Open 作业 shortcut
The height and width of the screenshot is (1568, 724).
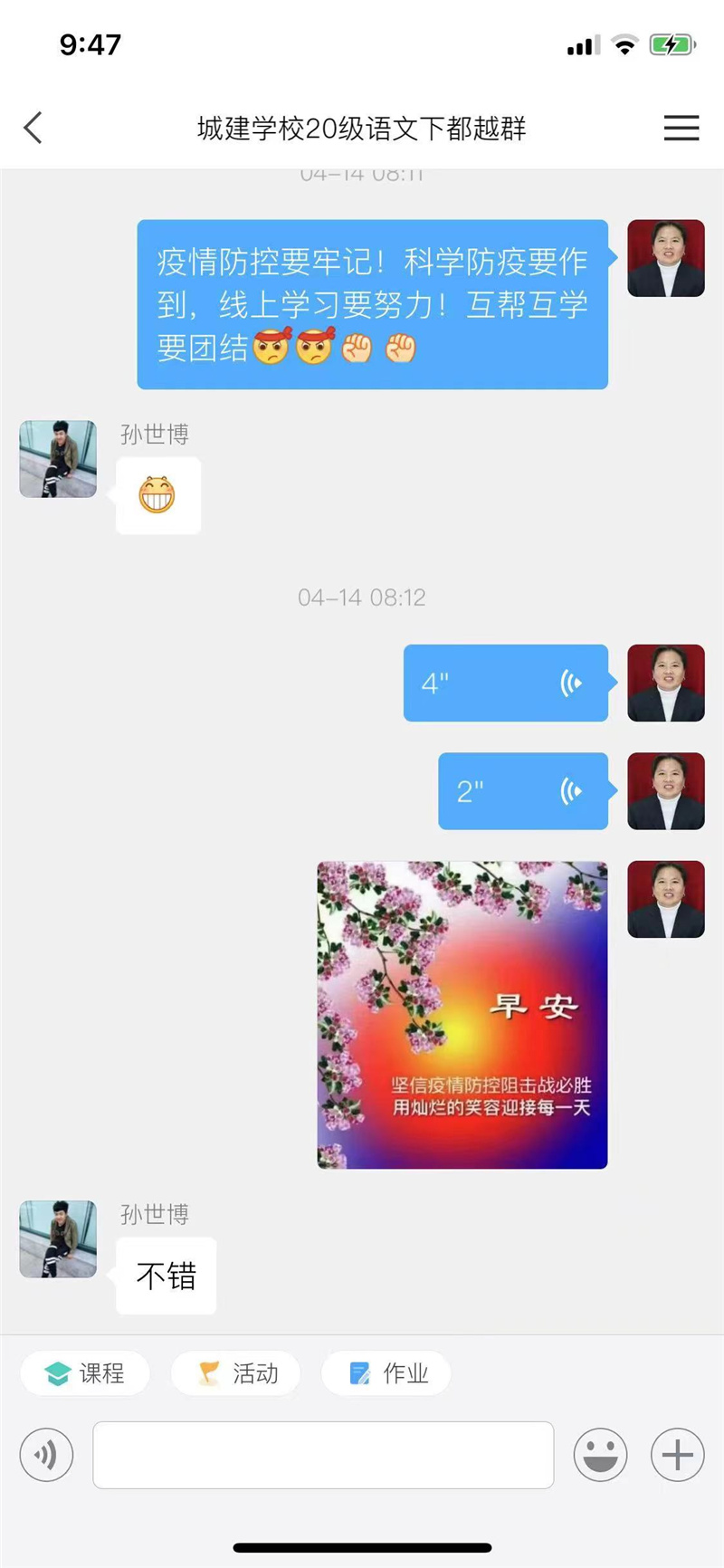click(x=386, y=1373)
